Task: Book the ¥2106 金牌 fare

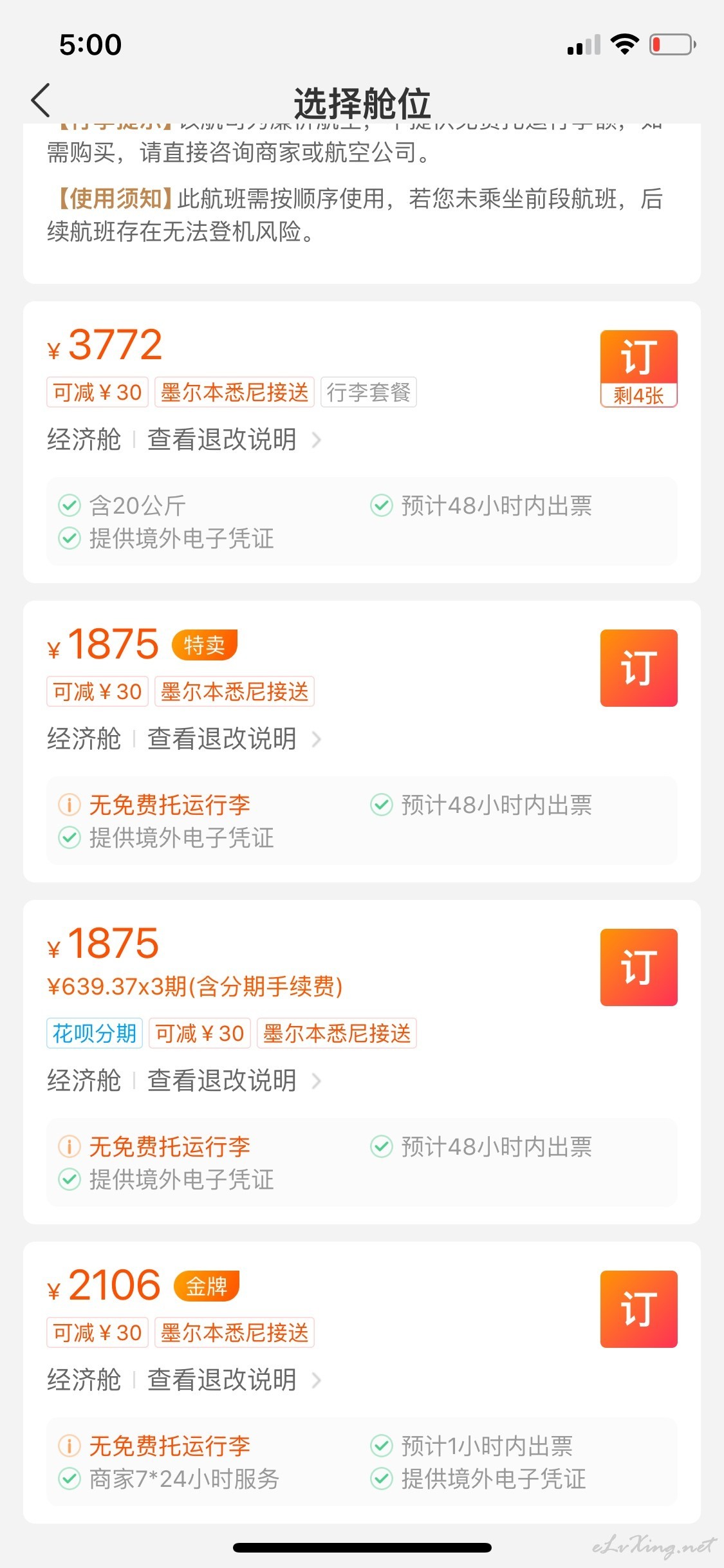Action: tap(638, 1309)
